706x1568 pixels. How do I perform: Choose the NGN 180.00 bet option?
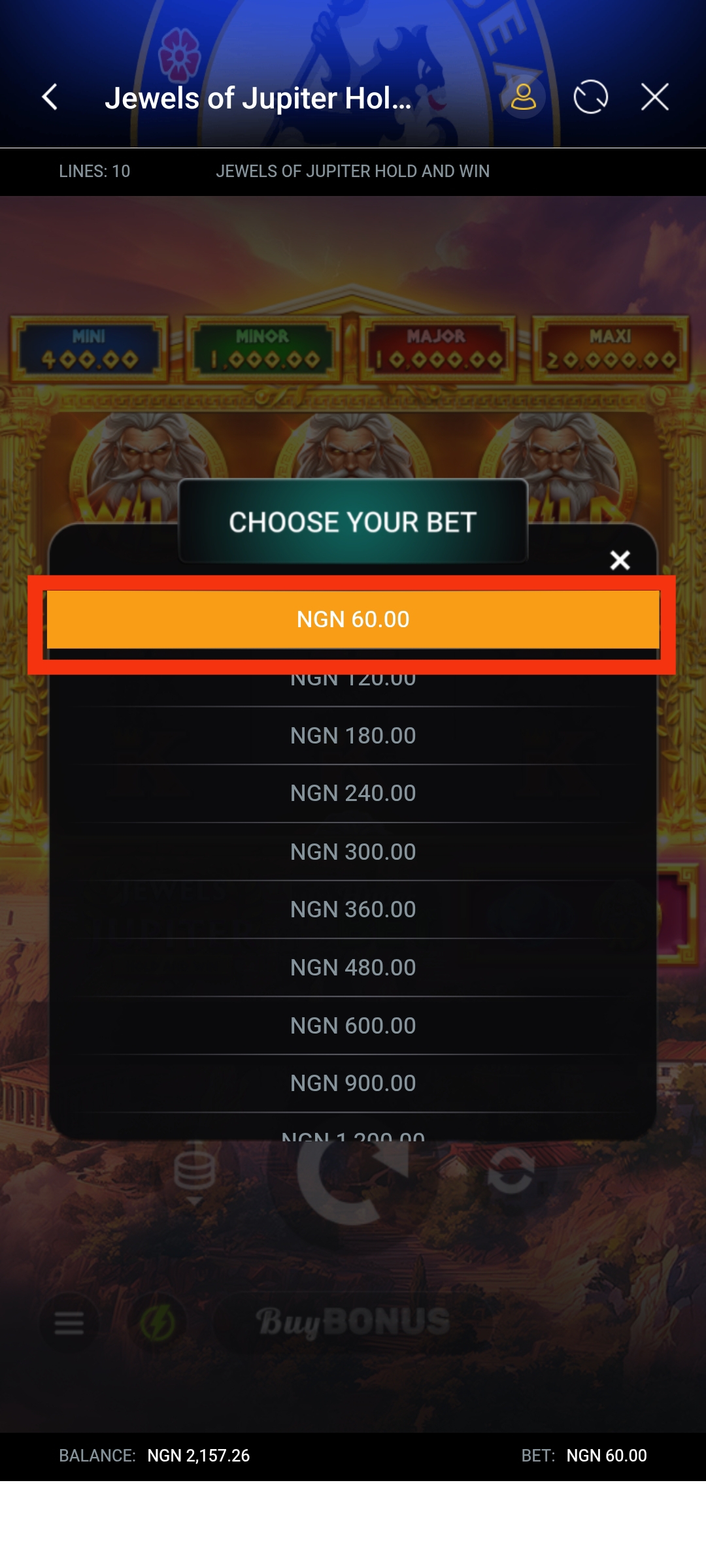pos(353,736)
